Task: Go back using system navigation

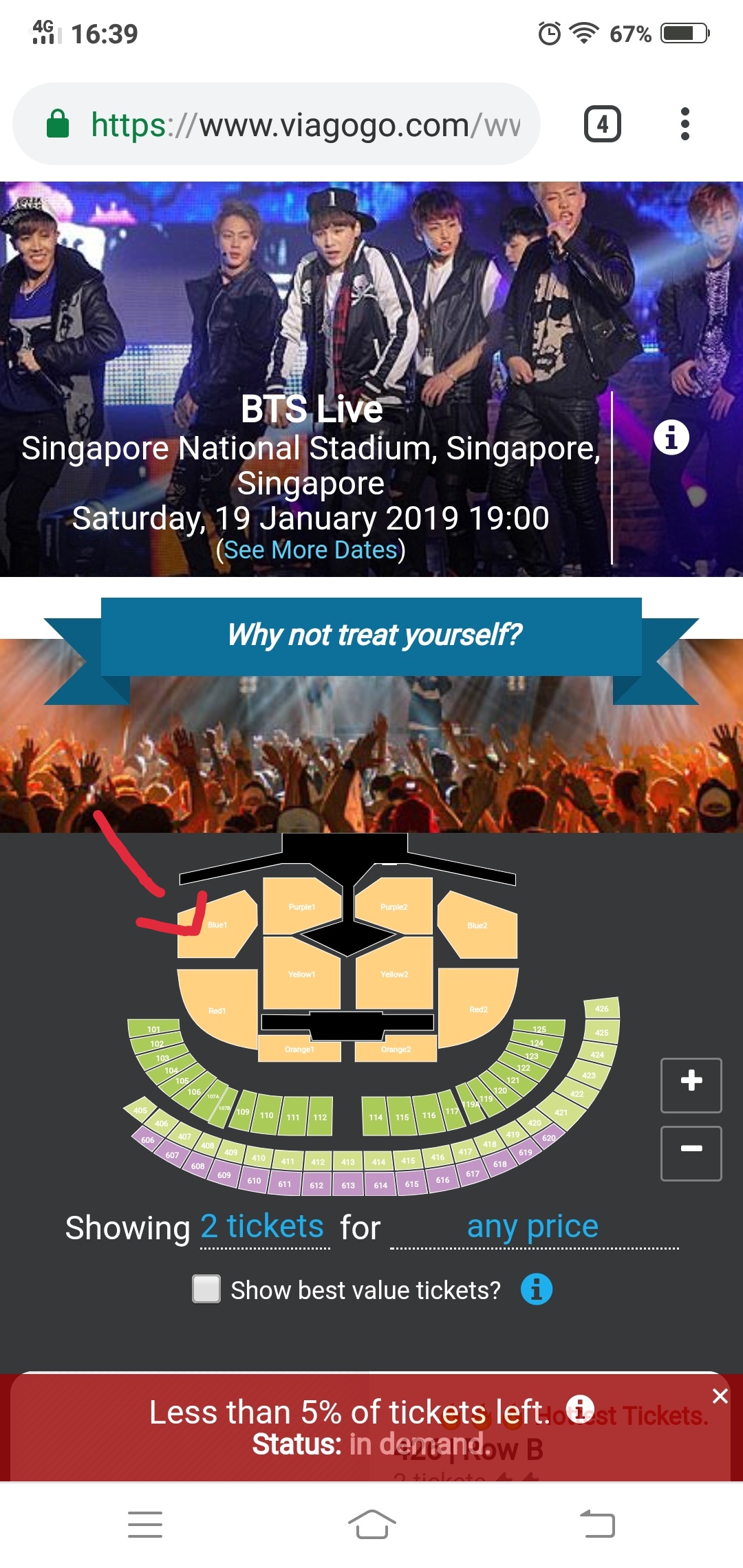Action: pyautogui.click(x=597, y=1525)
